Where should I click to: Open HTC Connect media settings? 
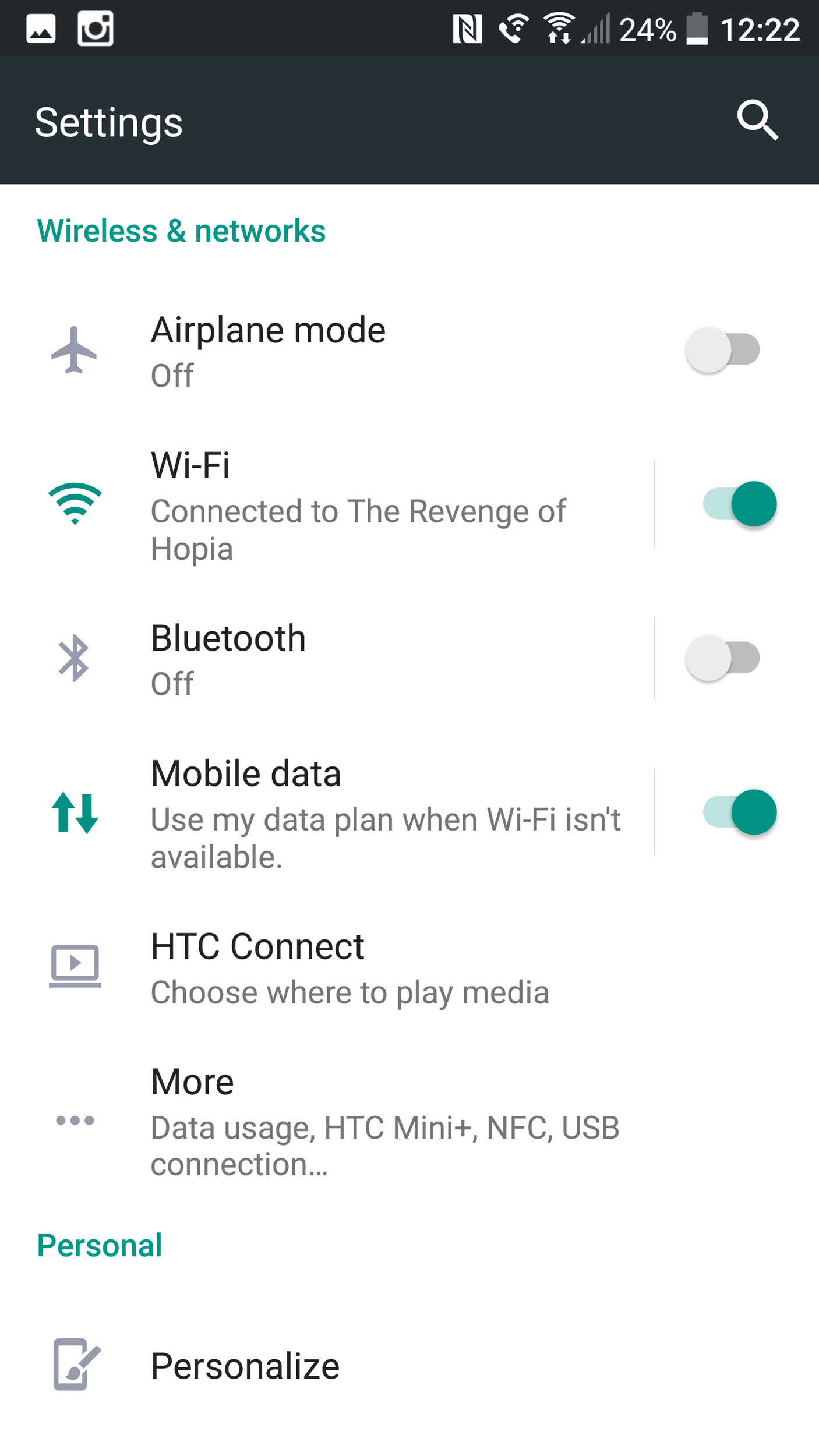(x=350, y=967)
